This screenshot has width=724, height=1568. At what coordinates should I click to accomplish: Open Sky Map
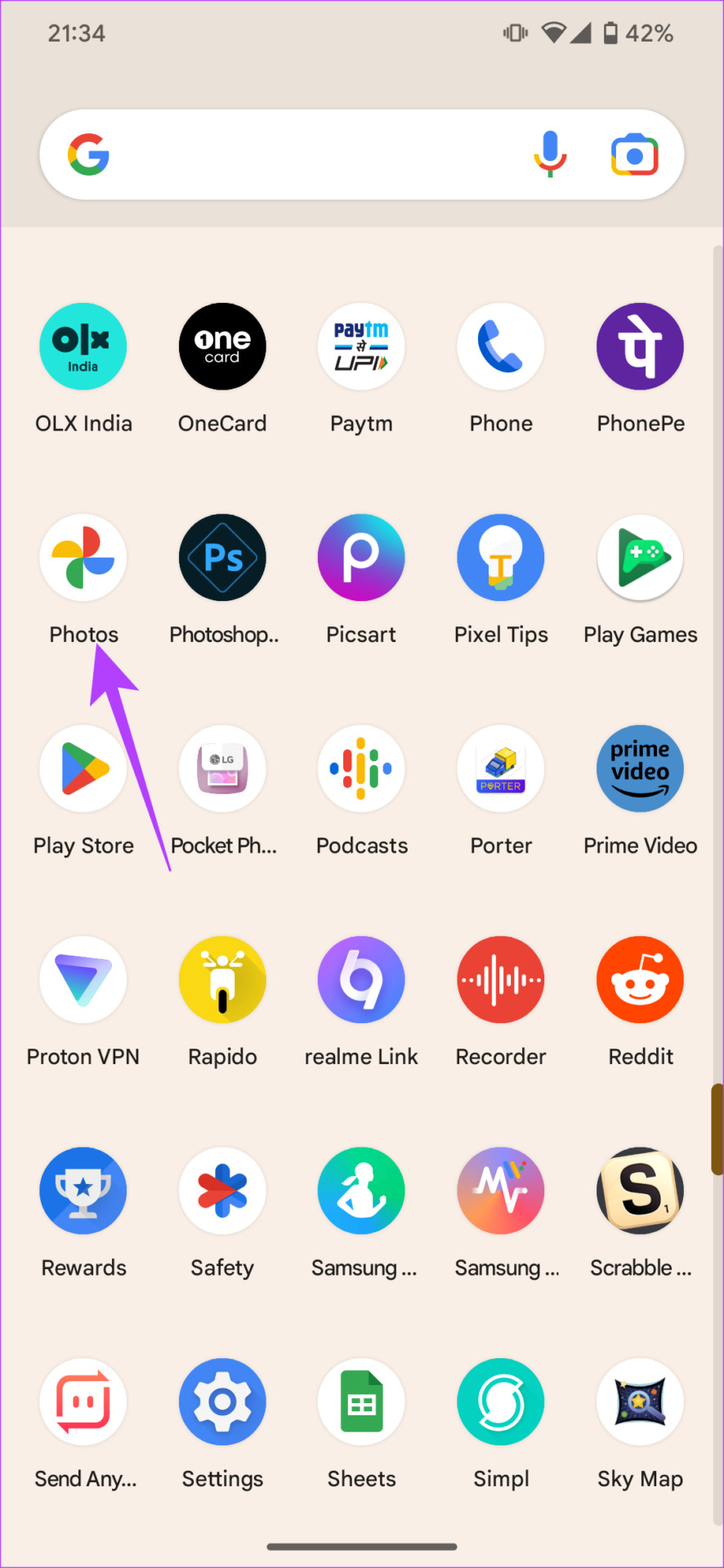640,1402
